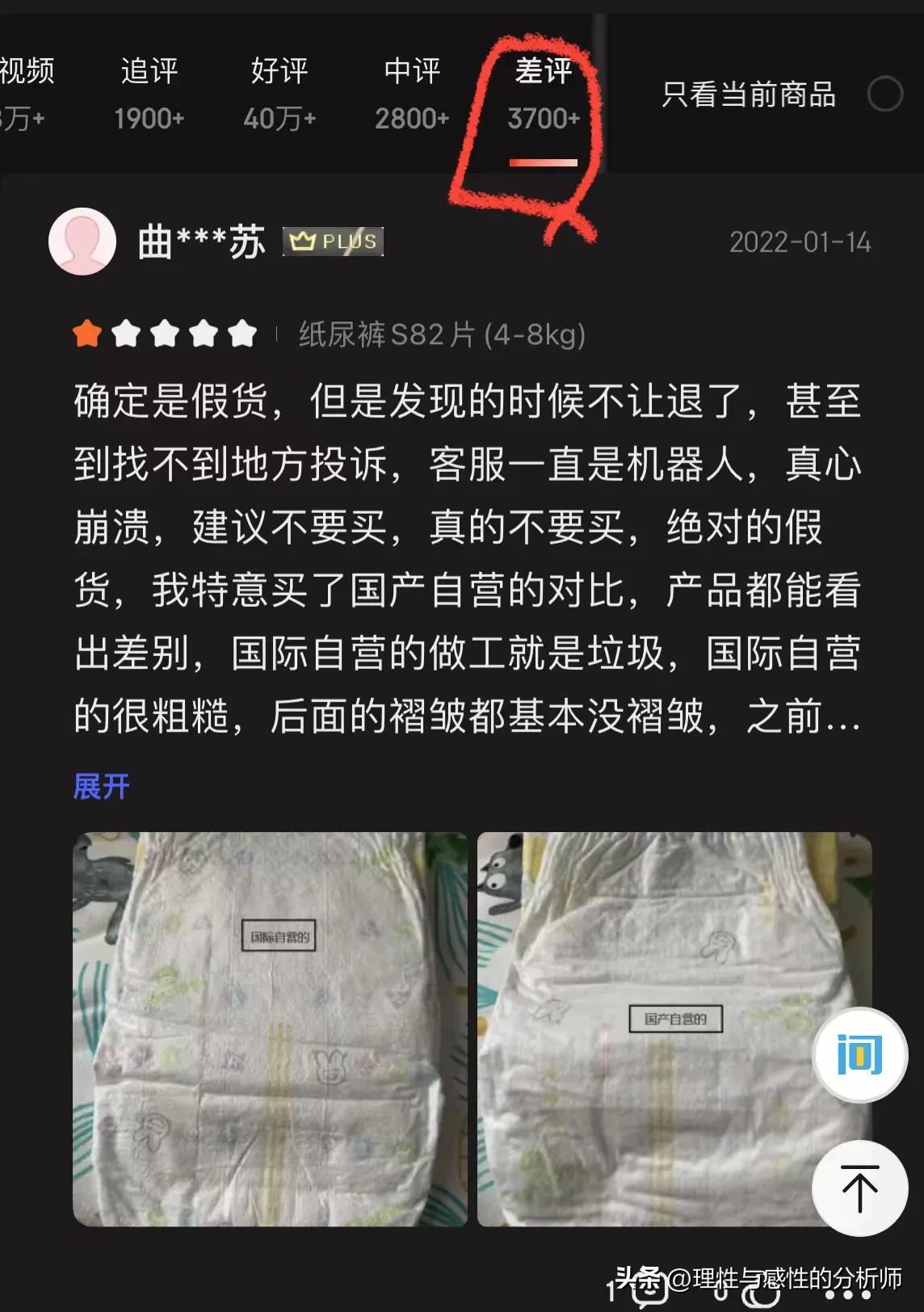Click the red indicator bar under 差评
Screen dimensions: 924x1312
(543, 162)
